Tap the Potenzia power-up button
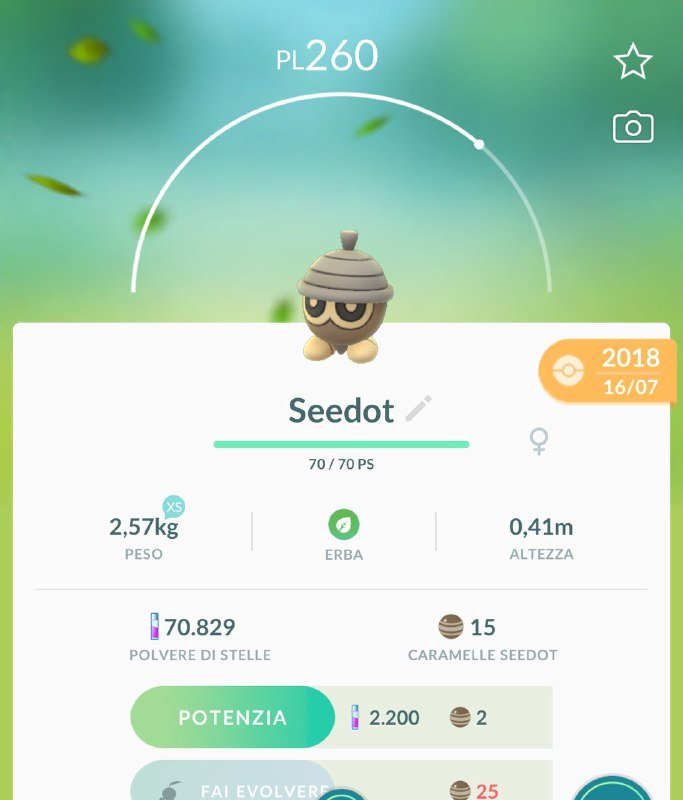The height and width of the screenshot is (800, 683). [x=233, y=717]
